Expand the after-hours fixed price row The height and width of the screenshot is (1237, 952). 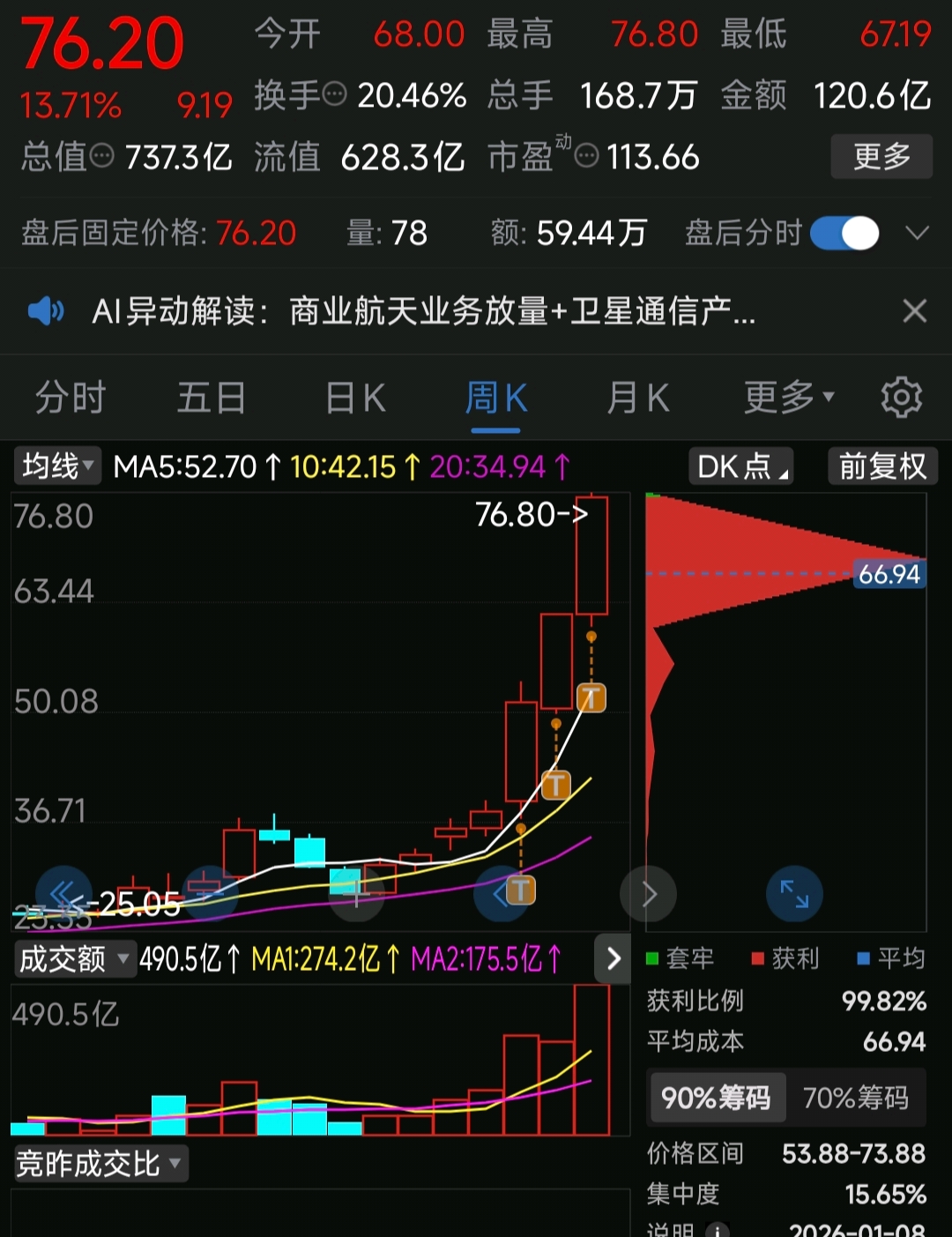(x=917, y=234)
